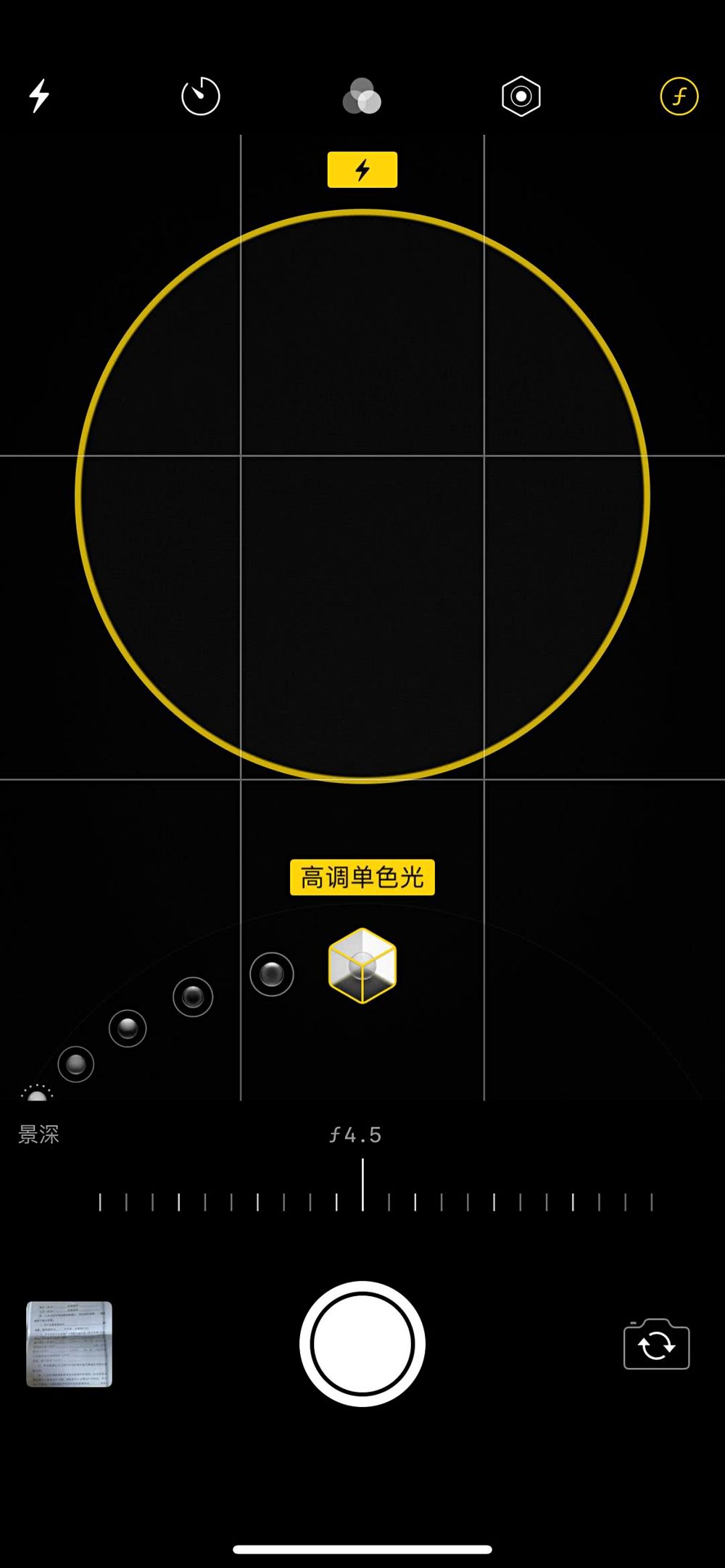
Task: Open the last photo thumbnail
Action: tap(70, 1343)
